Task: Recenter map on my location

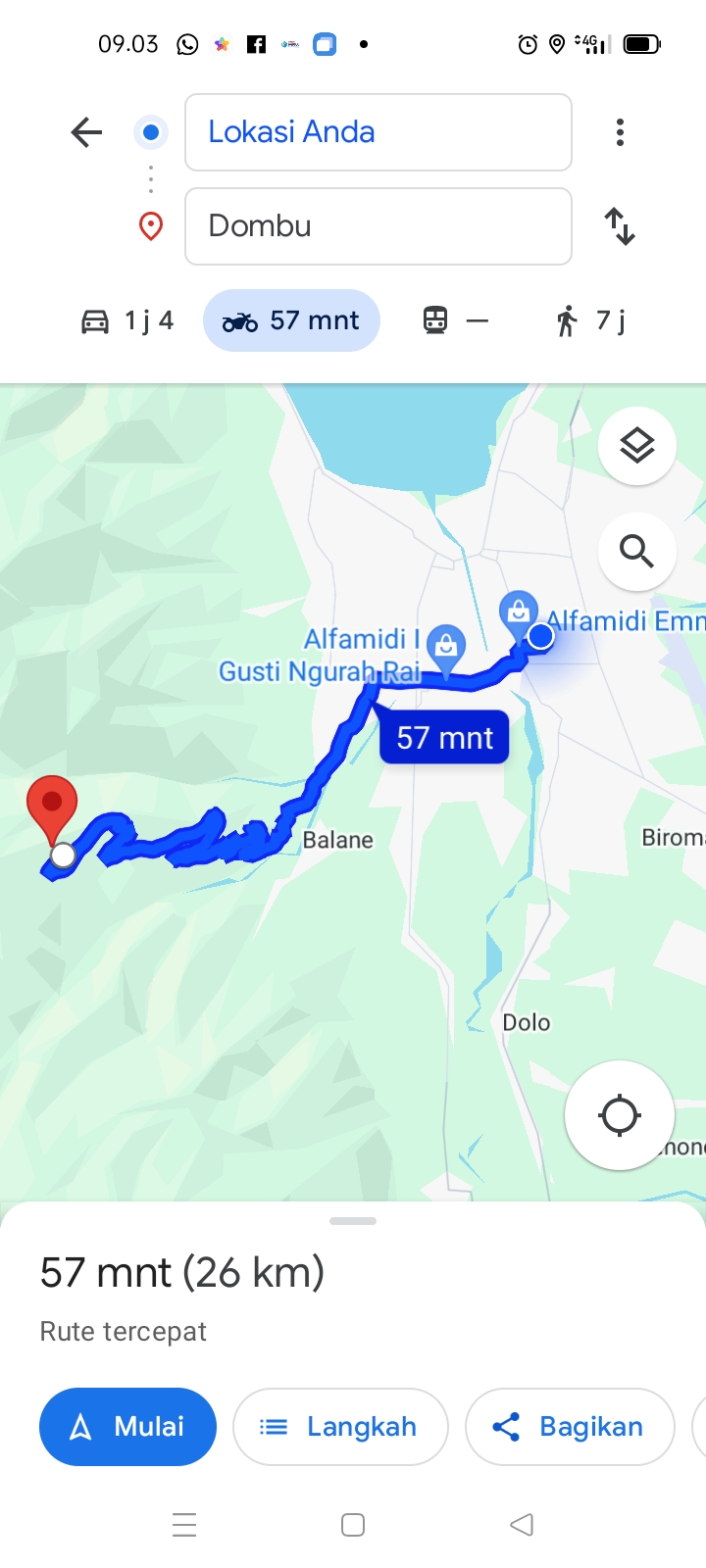Action: click(620, 1115)
